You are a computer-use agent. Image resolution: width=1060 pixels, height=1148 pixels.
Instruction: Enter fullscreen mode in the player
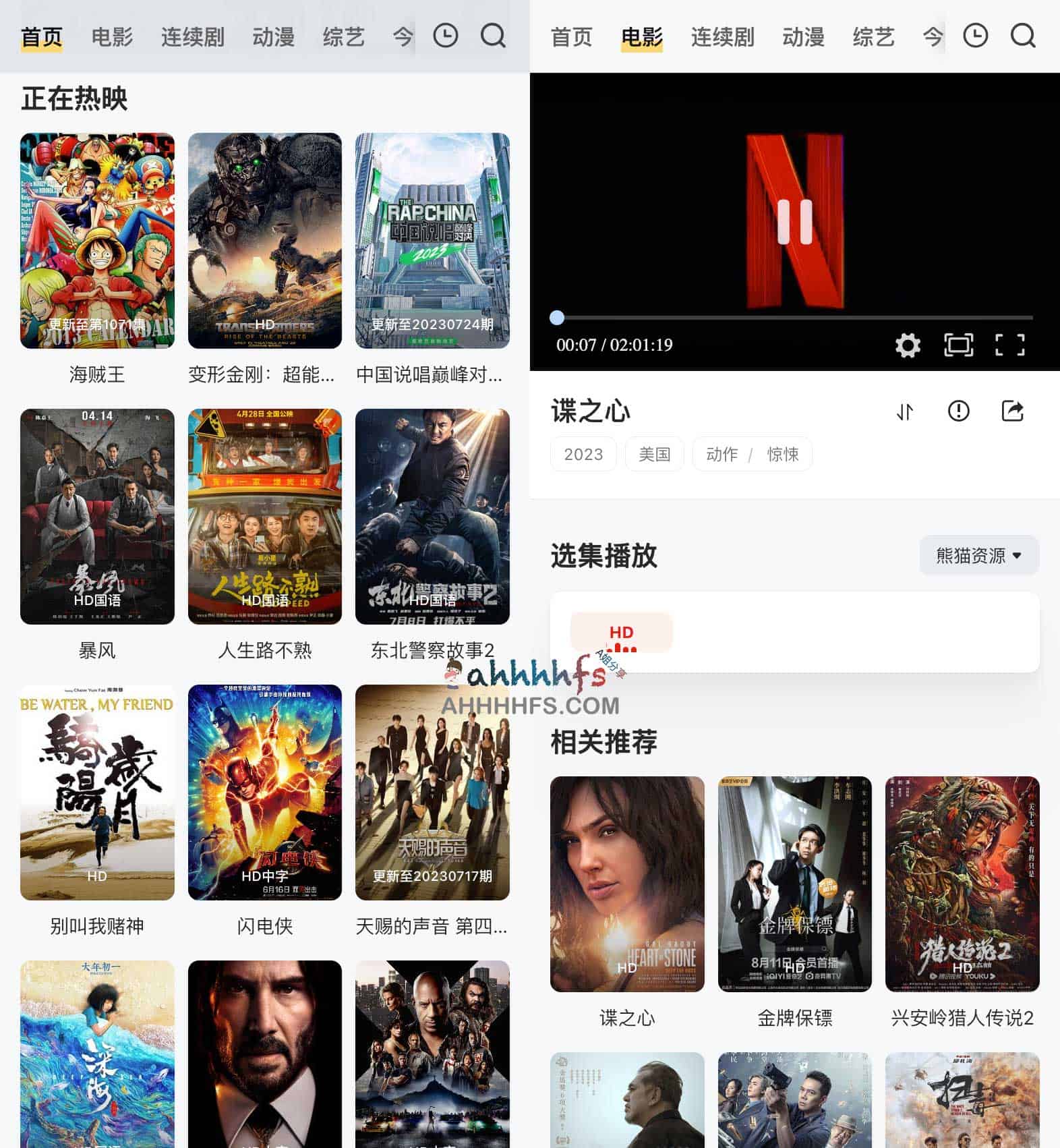1010,345
